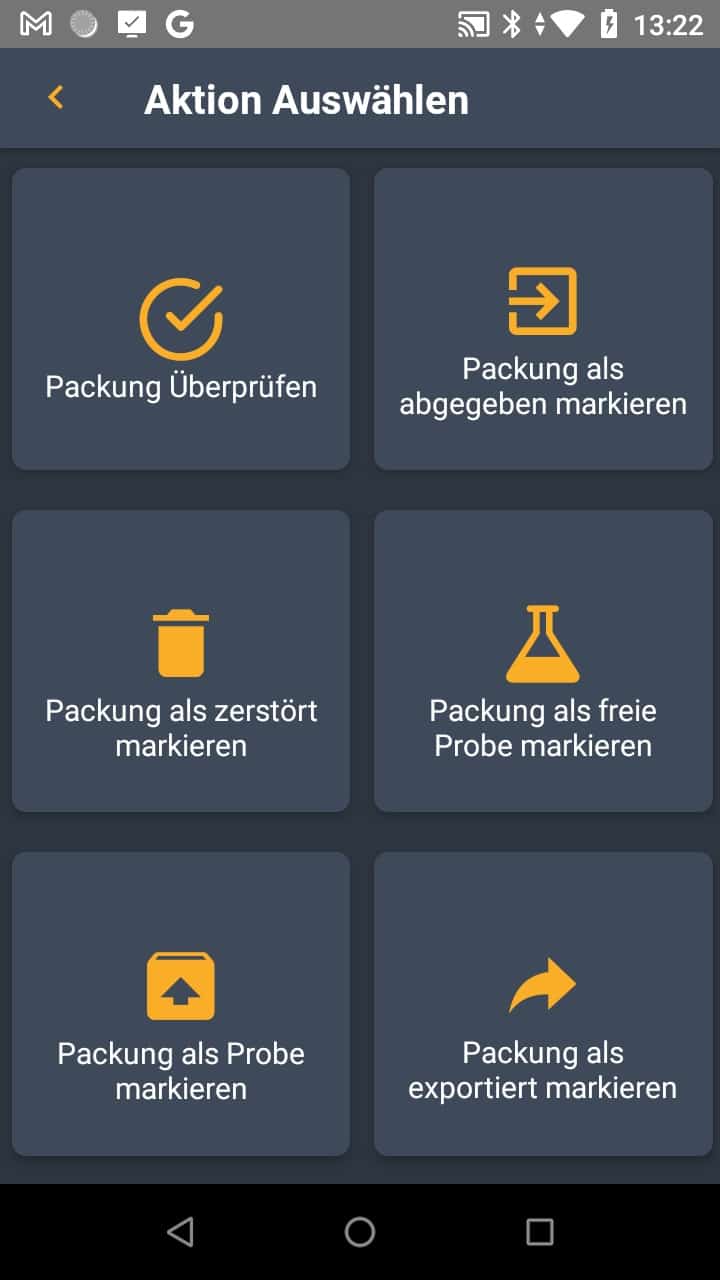Viewport: 720px width, 1280px height.
Task: Open recent apps from the navigation bar
Action: [x=540, y=1232]
